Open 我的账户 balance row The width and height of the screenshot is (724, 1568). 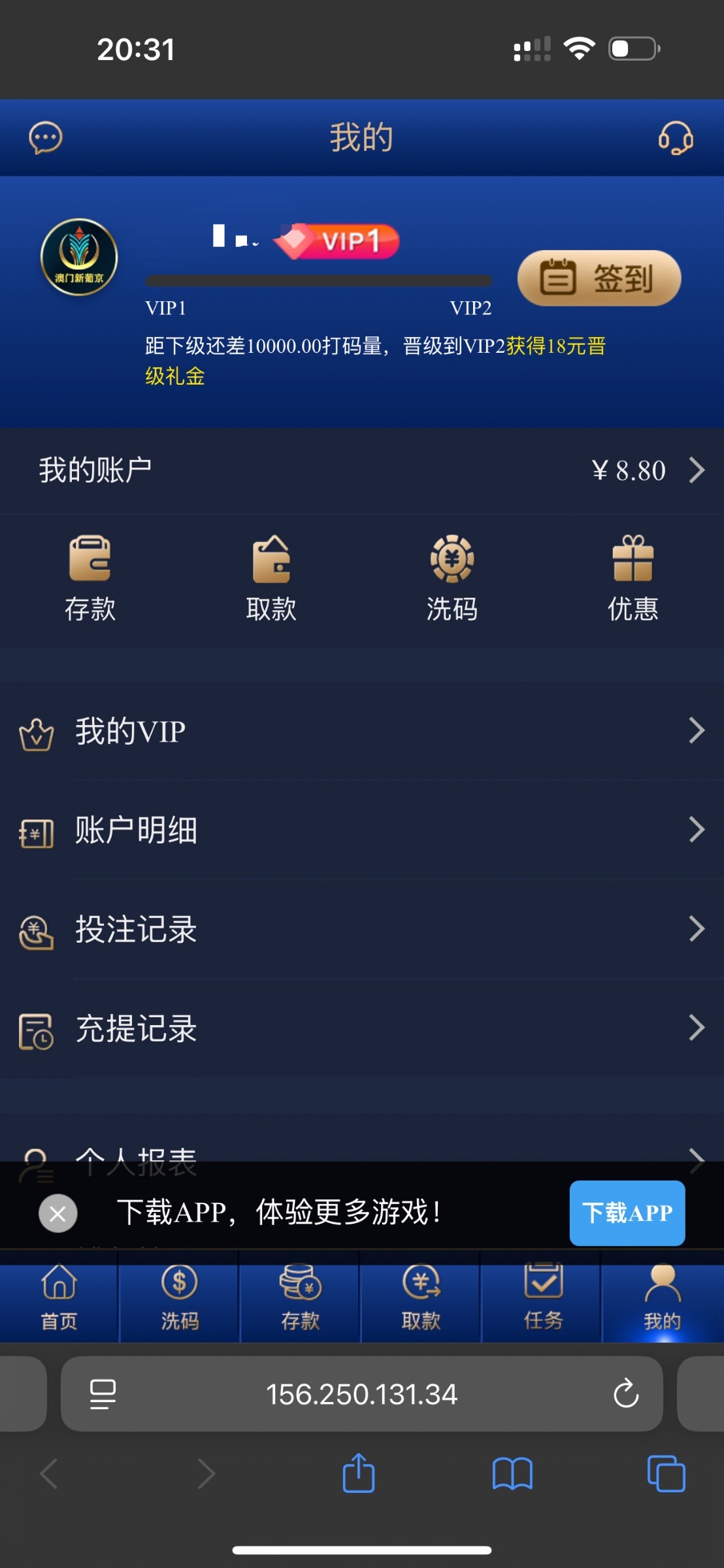tap(362, 470)
